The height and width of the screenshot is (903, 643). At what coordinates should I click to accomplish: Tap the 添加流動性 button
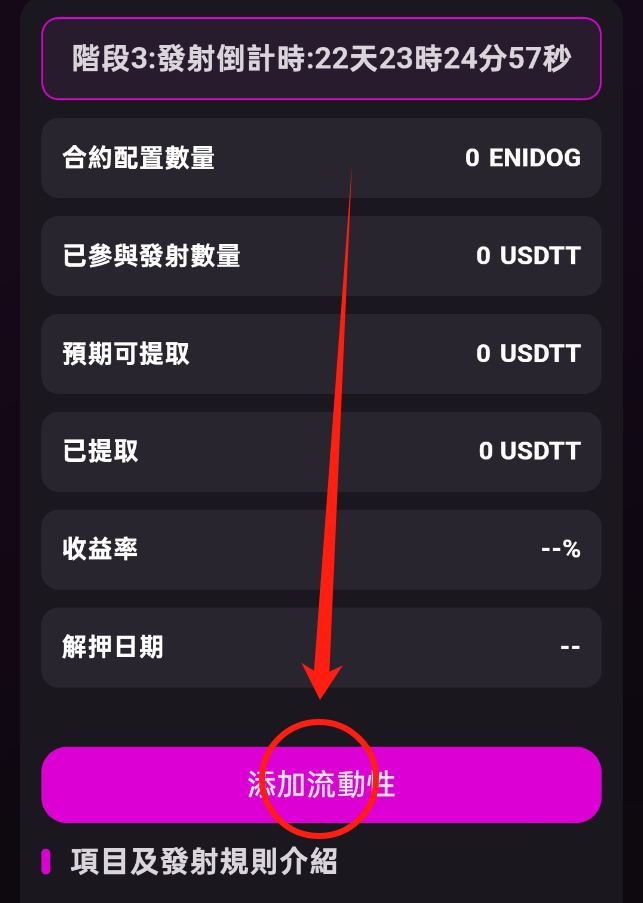[x=321, y=784]
